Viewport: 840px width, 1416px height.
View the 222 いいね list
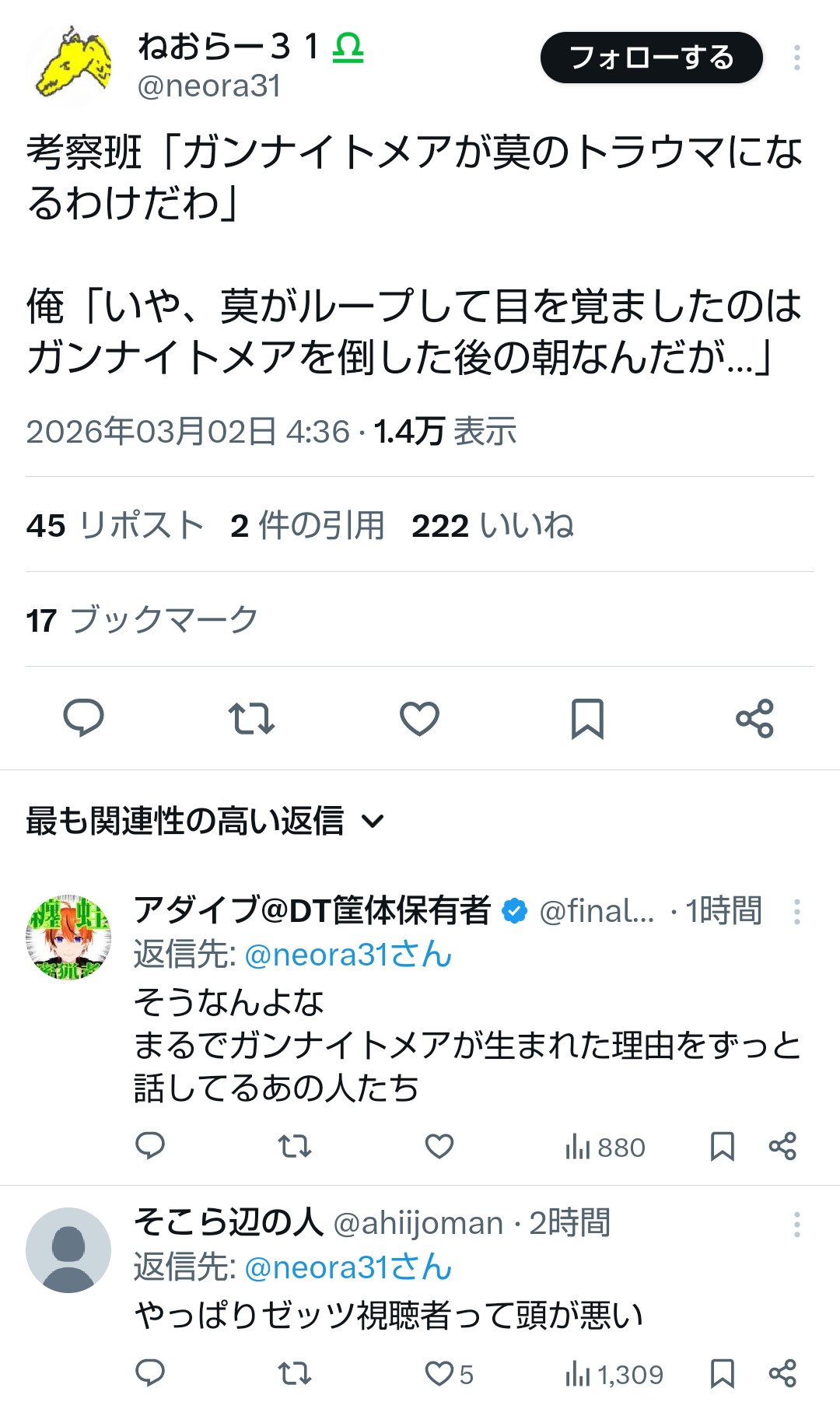(493, 525)
